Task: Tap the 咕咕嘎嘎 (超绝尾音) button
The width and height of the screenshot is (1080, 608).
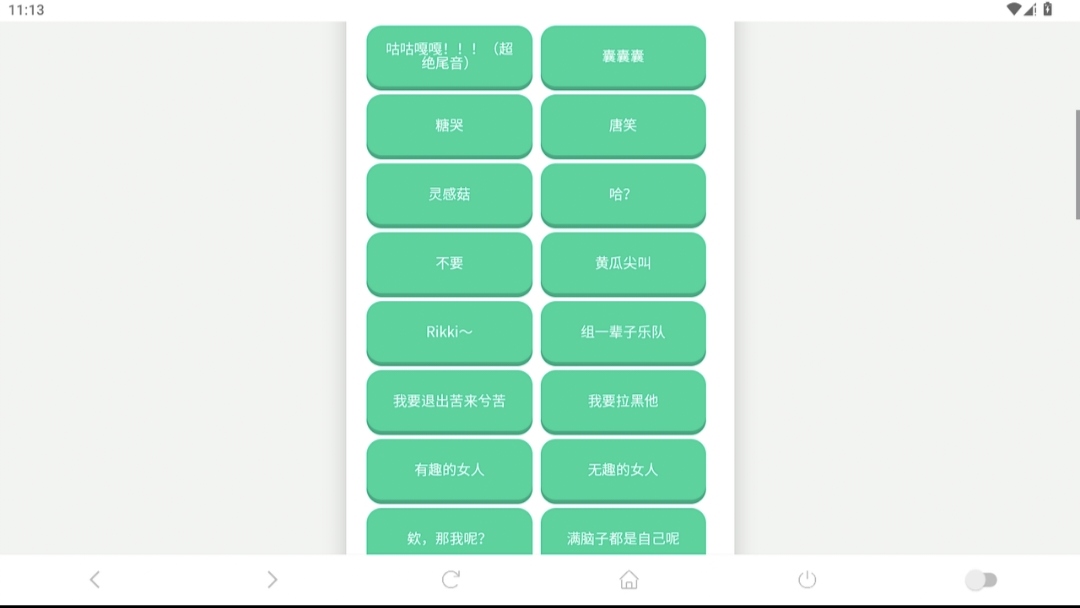Action: tap(449, 56)
